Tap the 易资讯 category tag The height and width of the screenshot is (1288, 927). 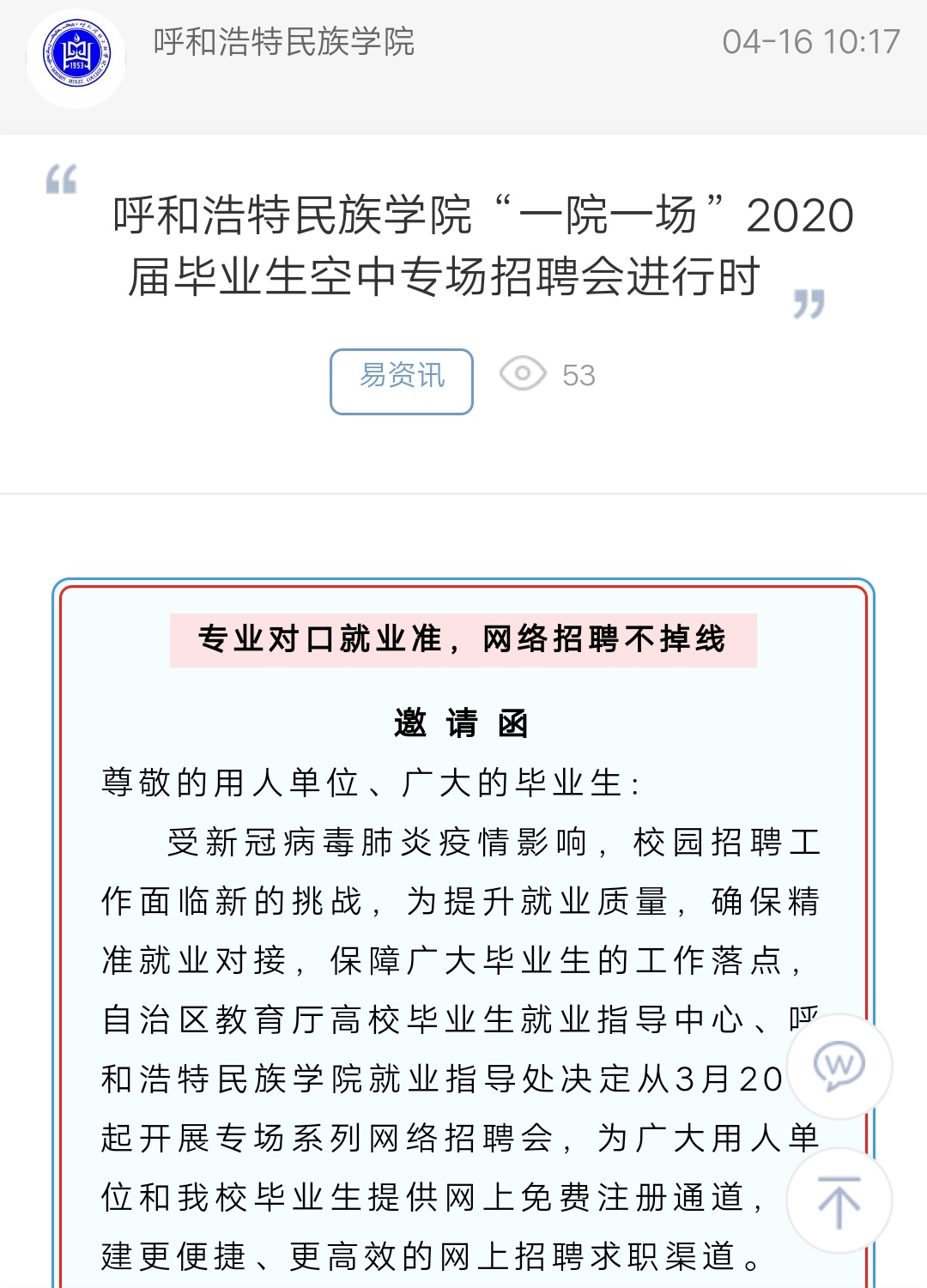click(402, 381)
